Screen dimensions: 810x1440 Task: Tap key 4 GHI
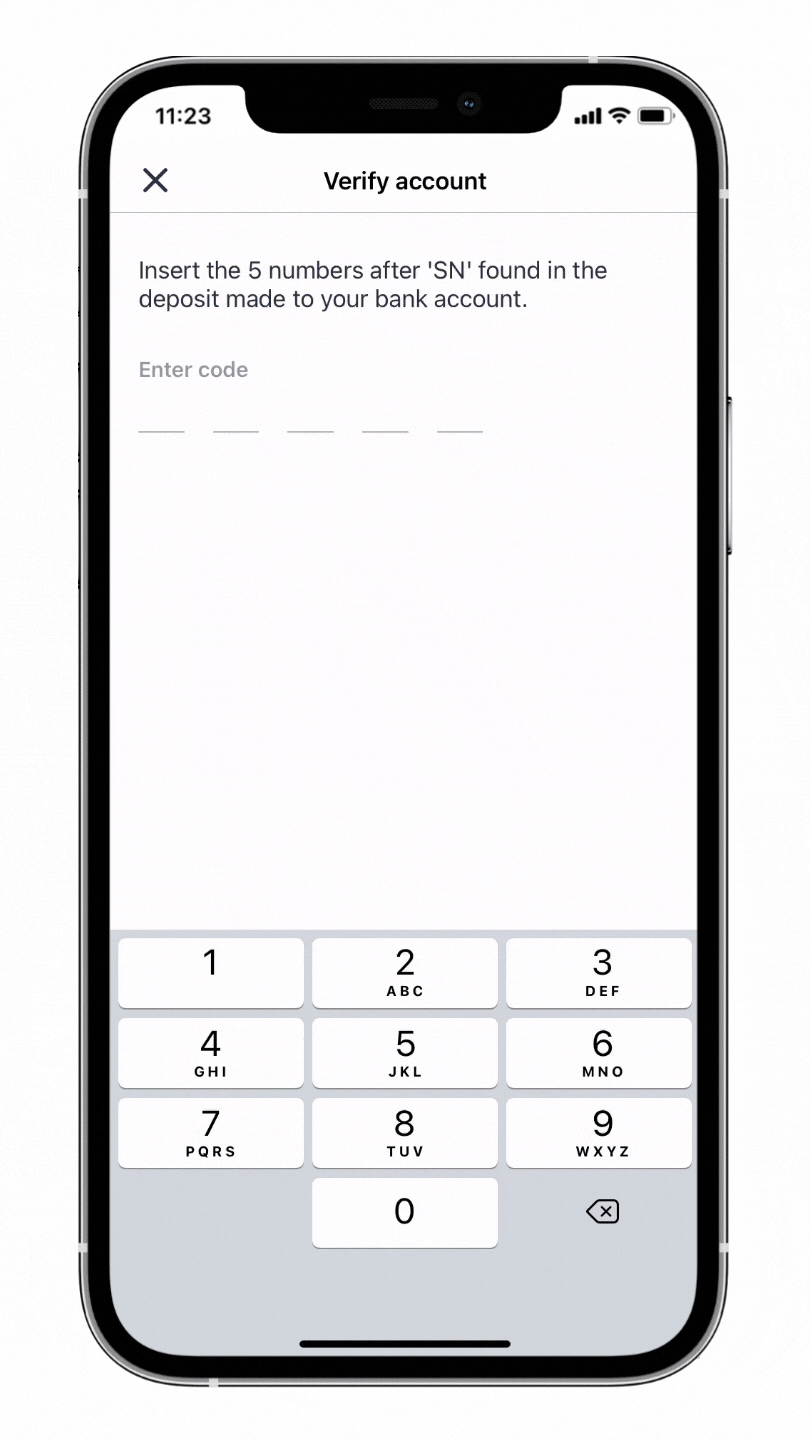(x=211, y=1052)
